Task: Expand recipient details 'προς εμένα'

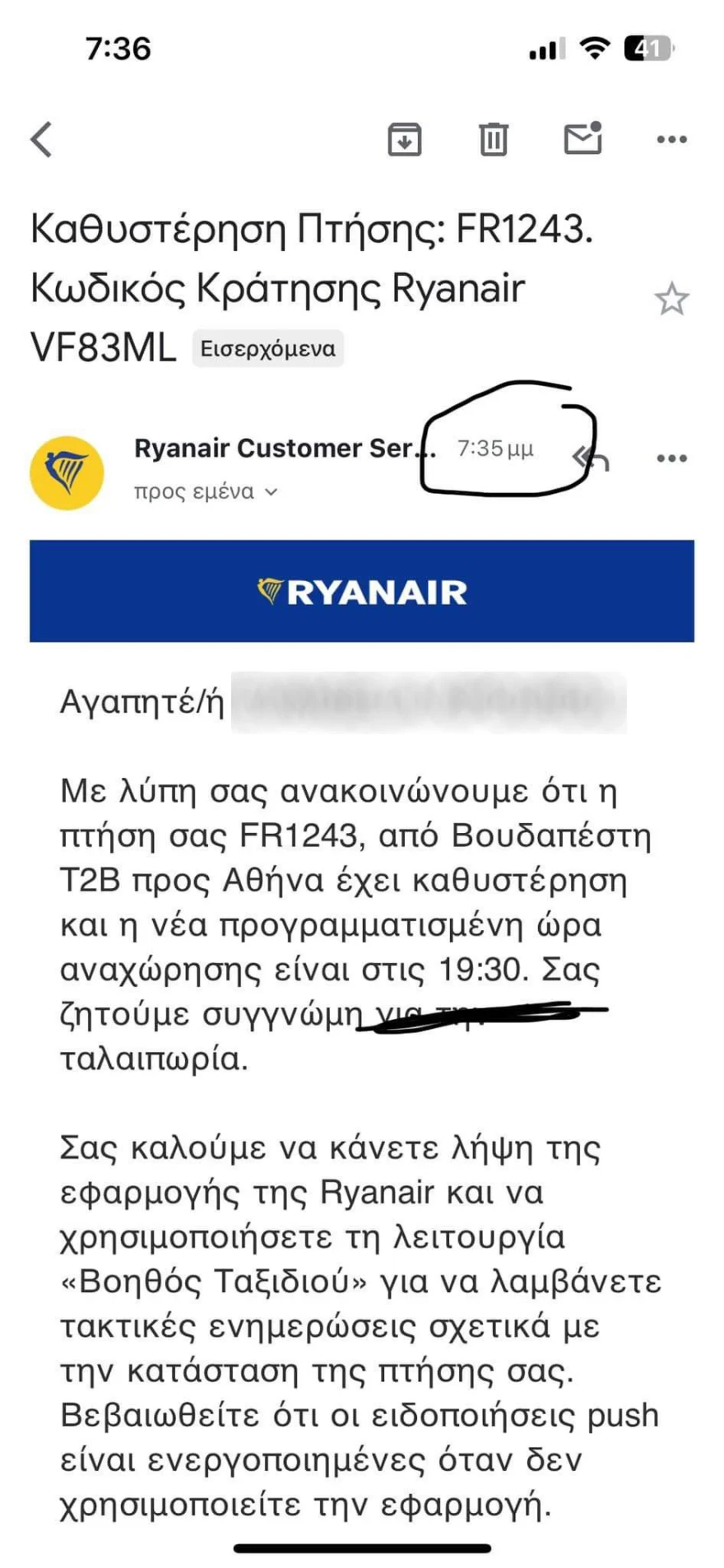Action: pyautogui.click(x=206, y=492)
